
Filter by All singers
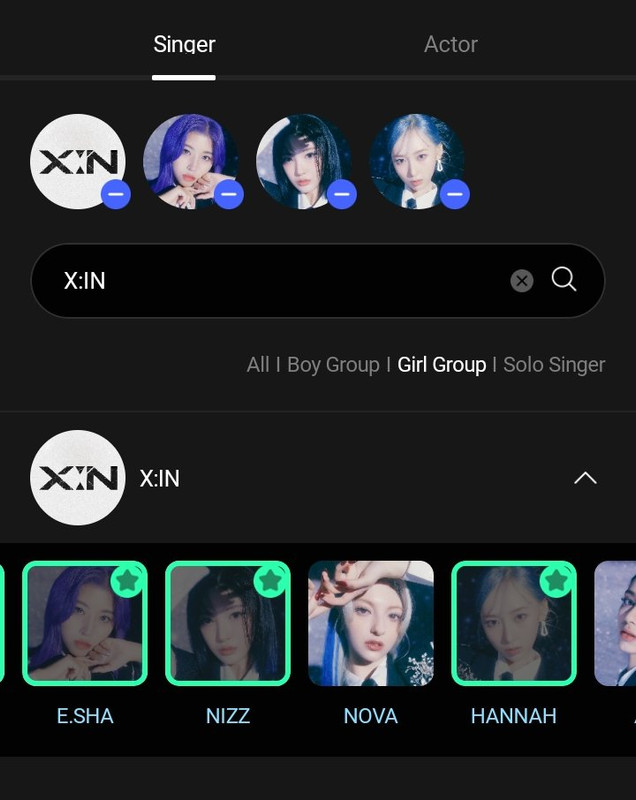[258, 365]
